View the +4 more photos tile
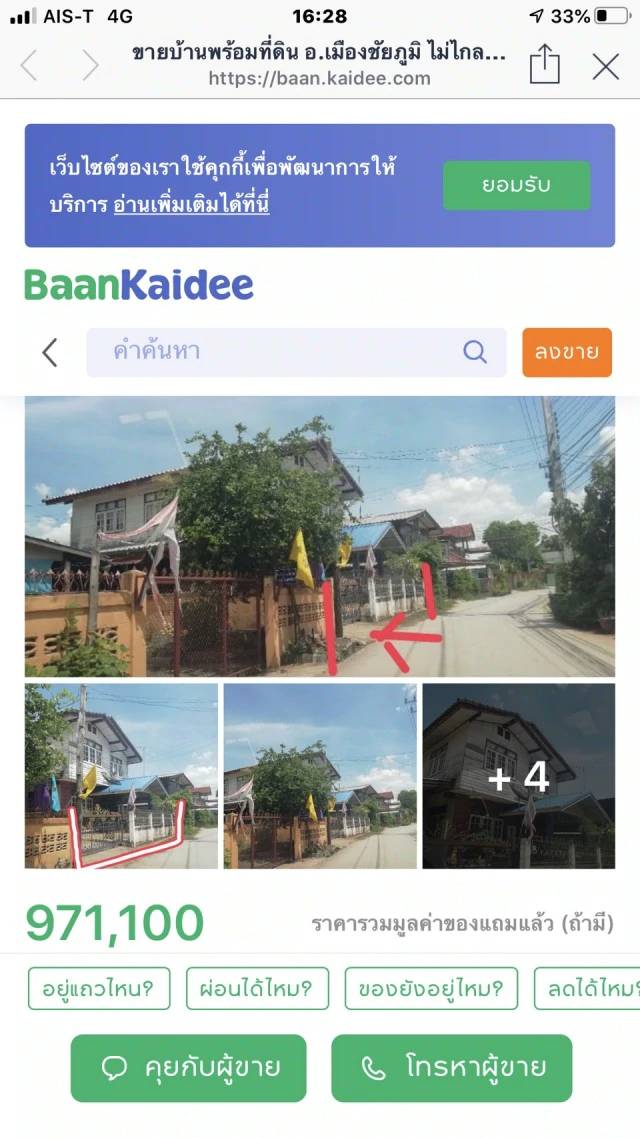This screenshot has height=1138, width=640. pos(519,776)
